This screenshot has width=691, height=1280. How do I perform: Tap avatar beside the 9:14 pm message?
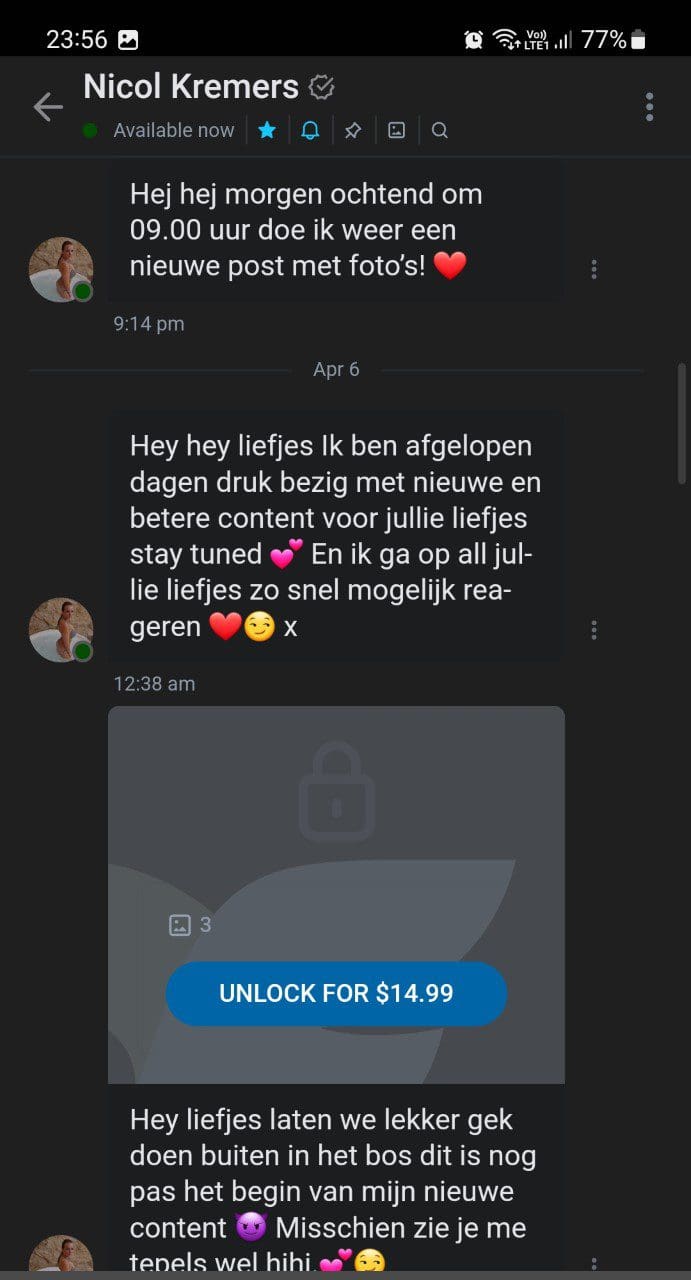[60, 269]
